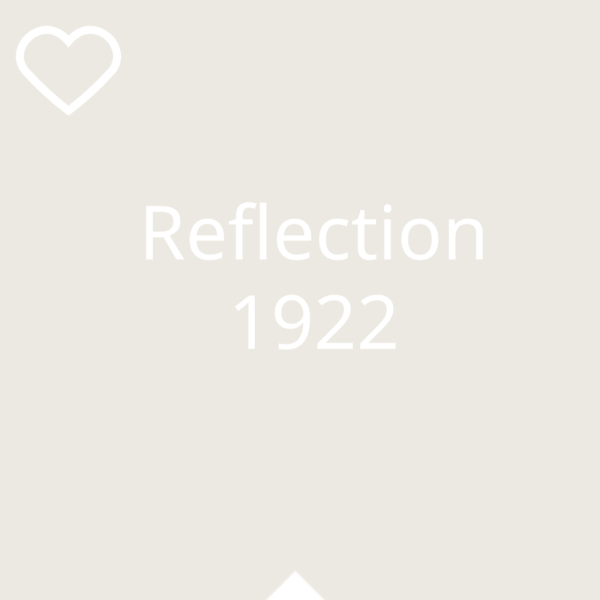The height and width of the screenshot is (600, 600).
Task: Favorite Reflection 1922 with the heart icon
Action: click(x=68, y=68)
